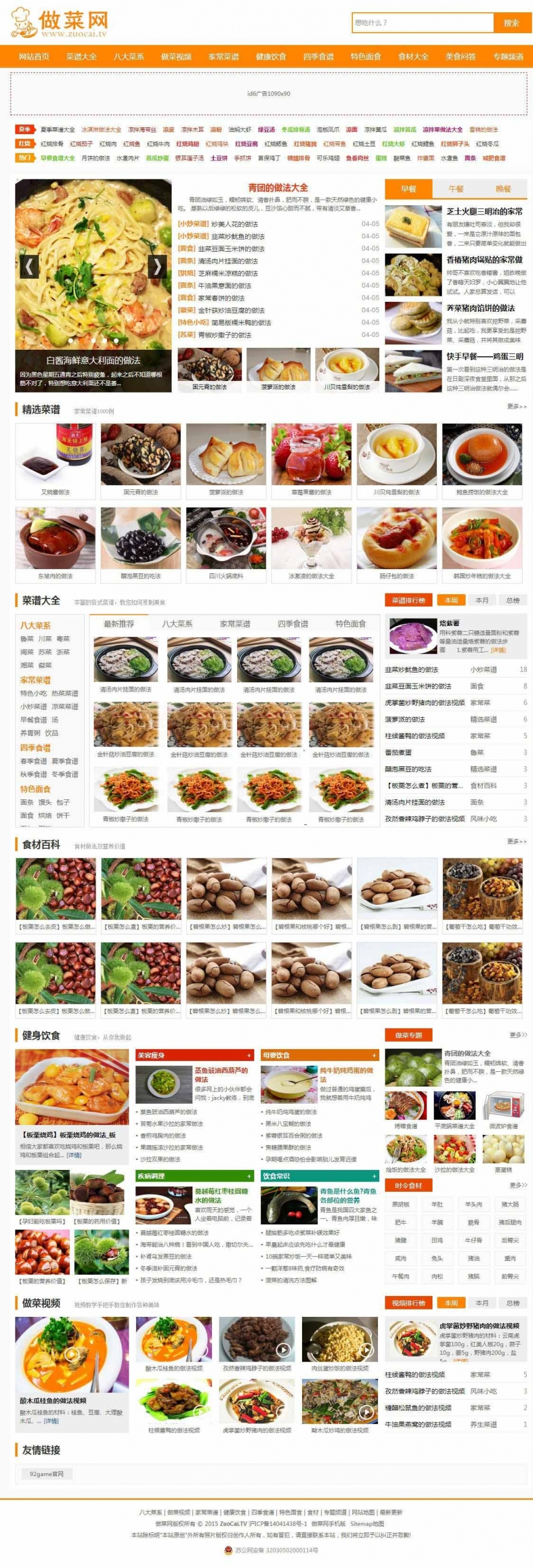533x1568 pixels.
Task: Click the carousel previous arrow
Action: pyautogui.click(x=30, y=265)
